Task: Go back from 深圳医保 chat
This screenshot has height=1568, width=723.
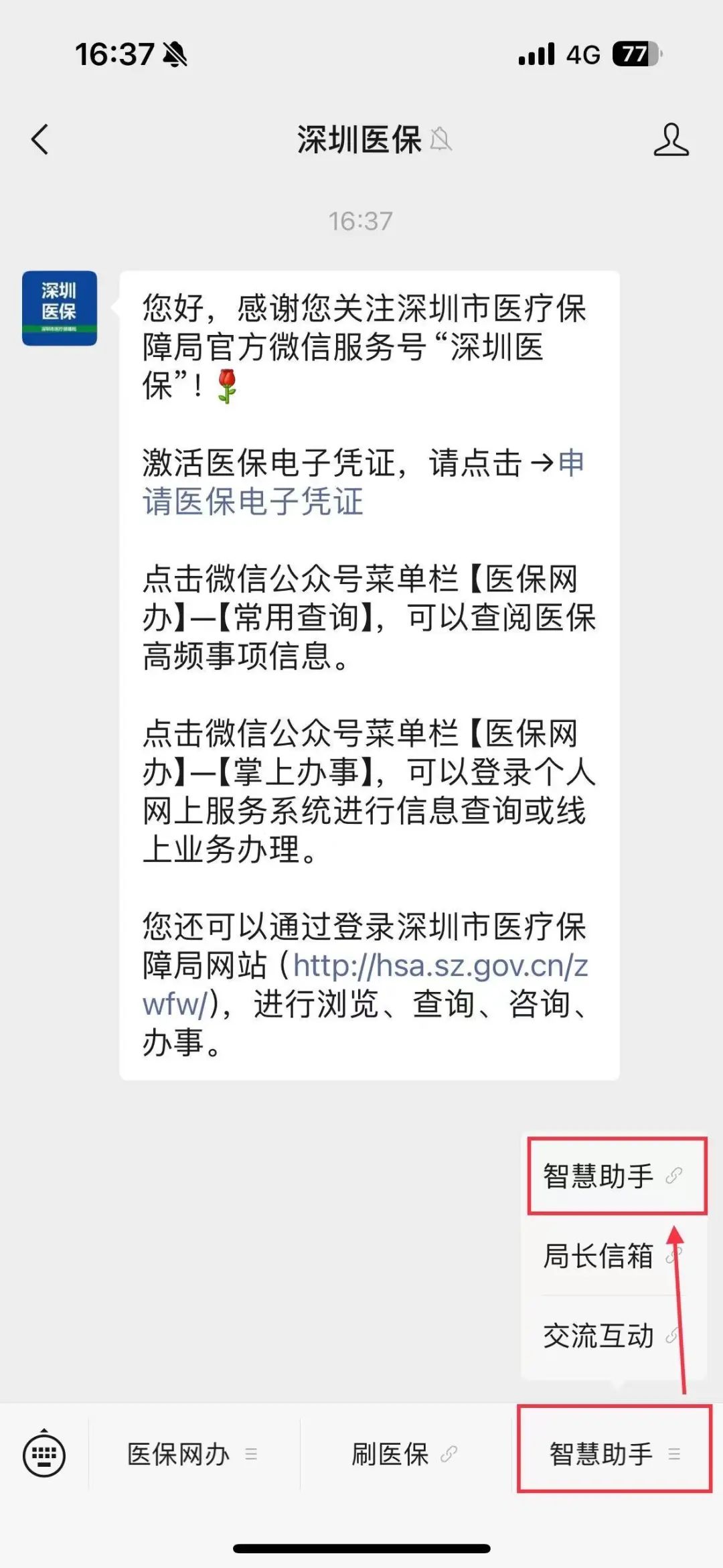Action: coord(40,140)
